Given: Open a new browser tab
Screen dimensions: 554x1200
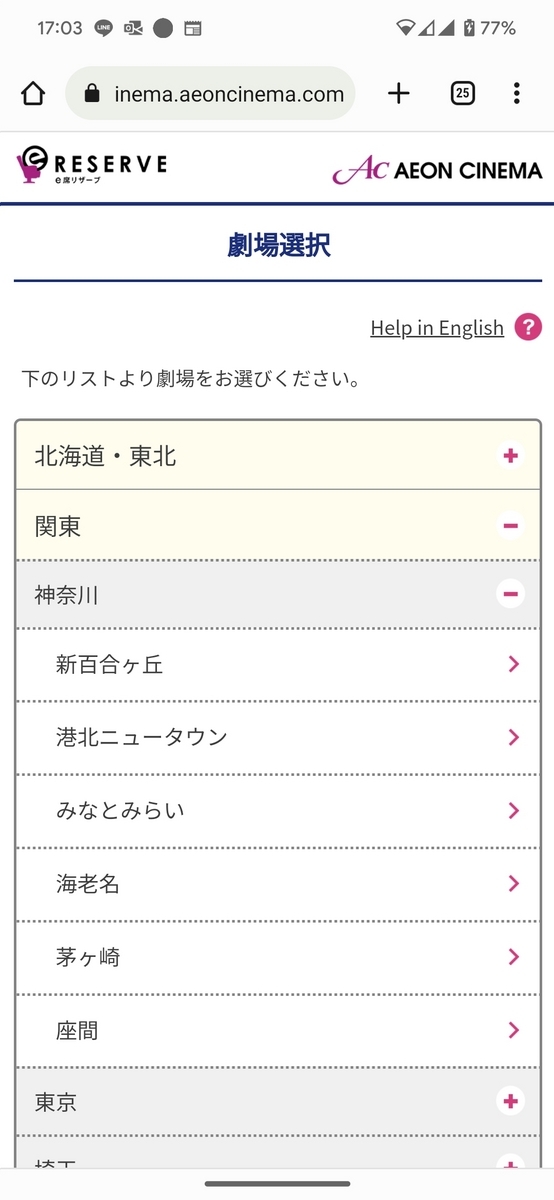Looking at the screenshot, I should tap(399, 94).
